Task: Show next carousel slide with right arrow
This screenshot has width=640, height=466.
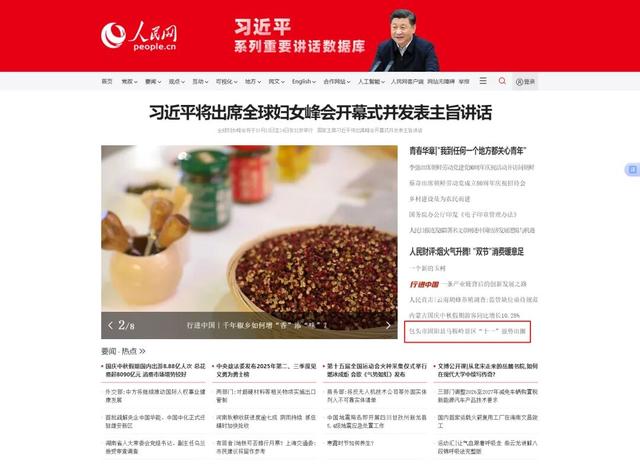Action: 388,325
